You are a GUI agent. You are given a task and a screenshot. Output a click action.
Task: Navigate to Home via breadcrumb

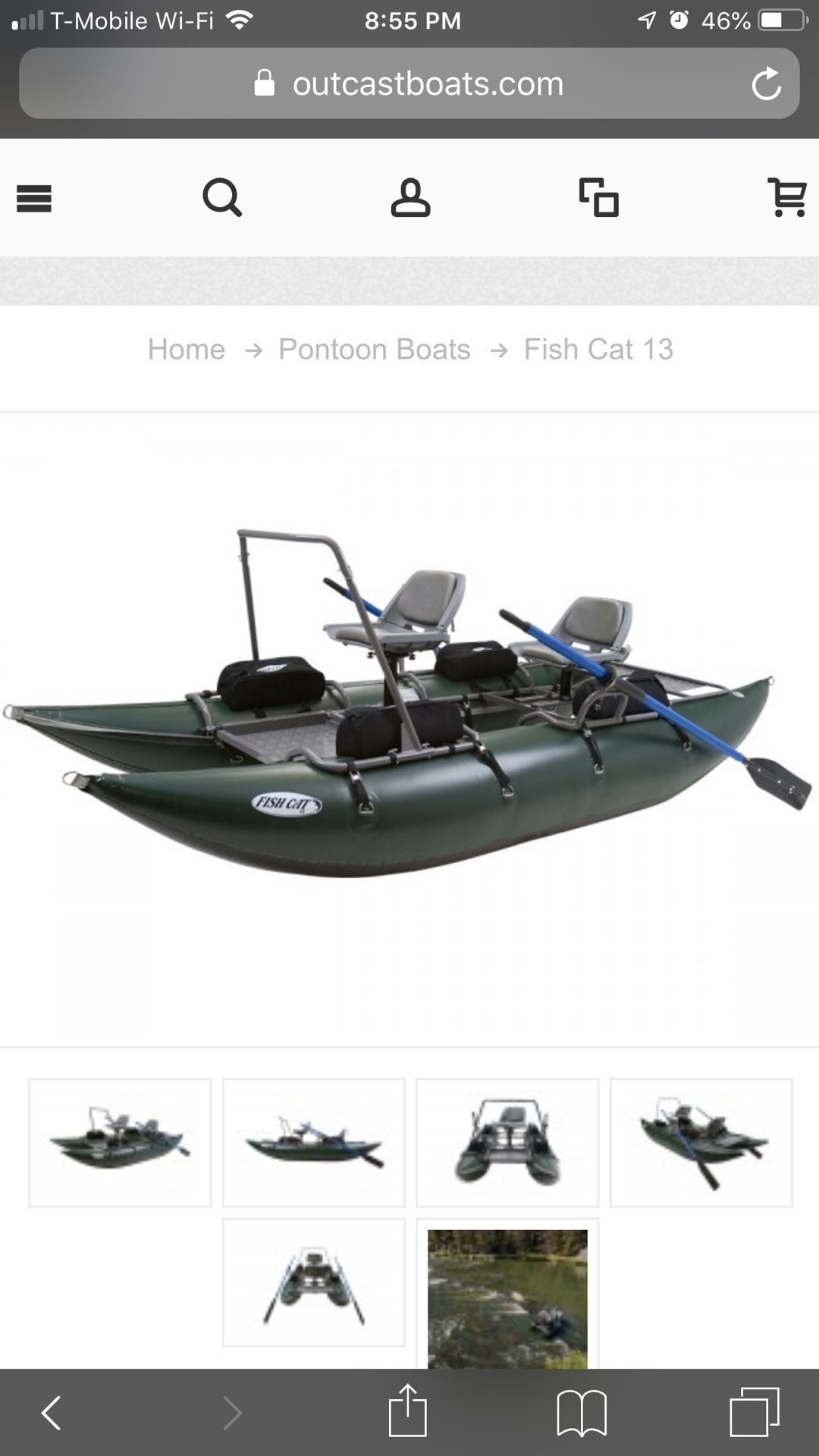tap(186, 349)
